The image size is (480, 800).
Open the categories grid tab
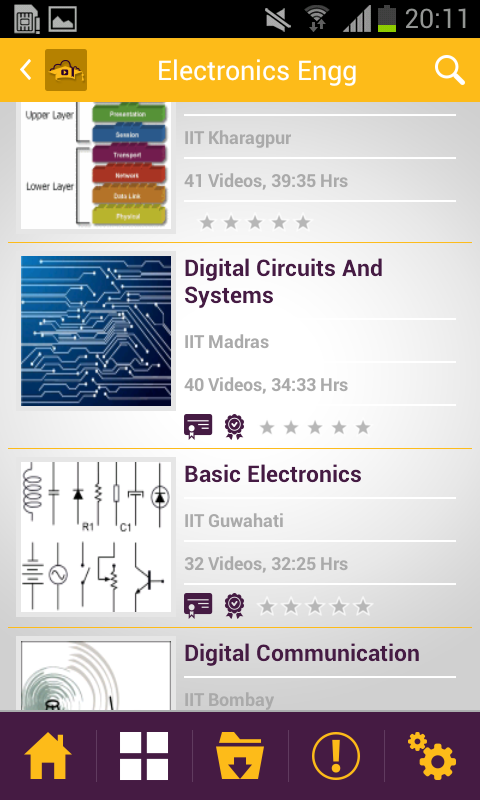144,756
